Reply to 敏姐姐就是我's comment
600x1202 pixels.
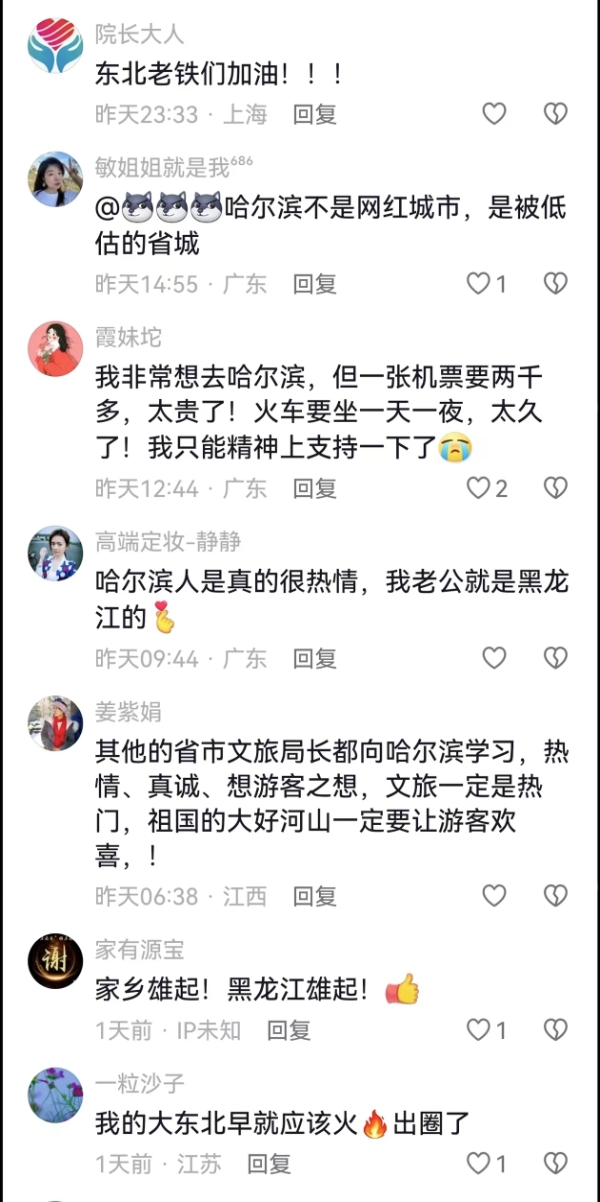315,284
